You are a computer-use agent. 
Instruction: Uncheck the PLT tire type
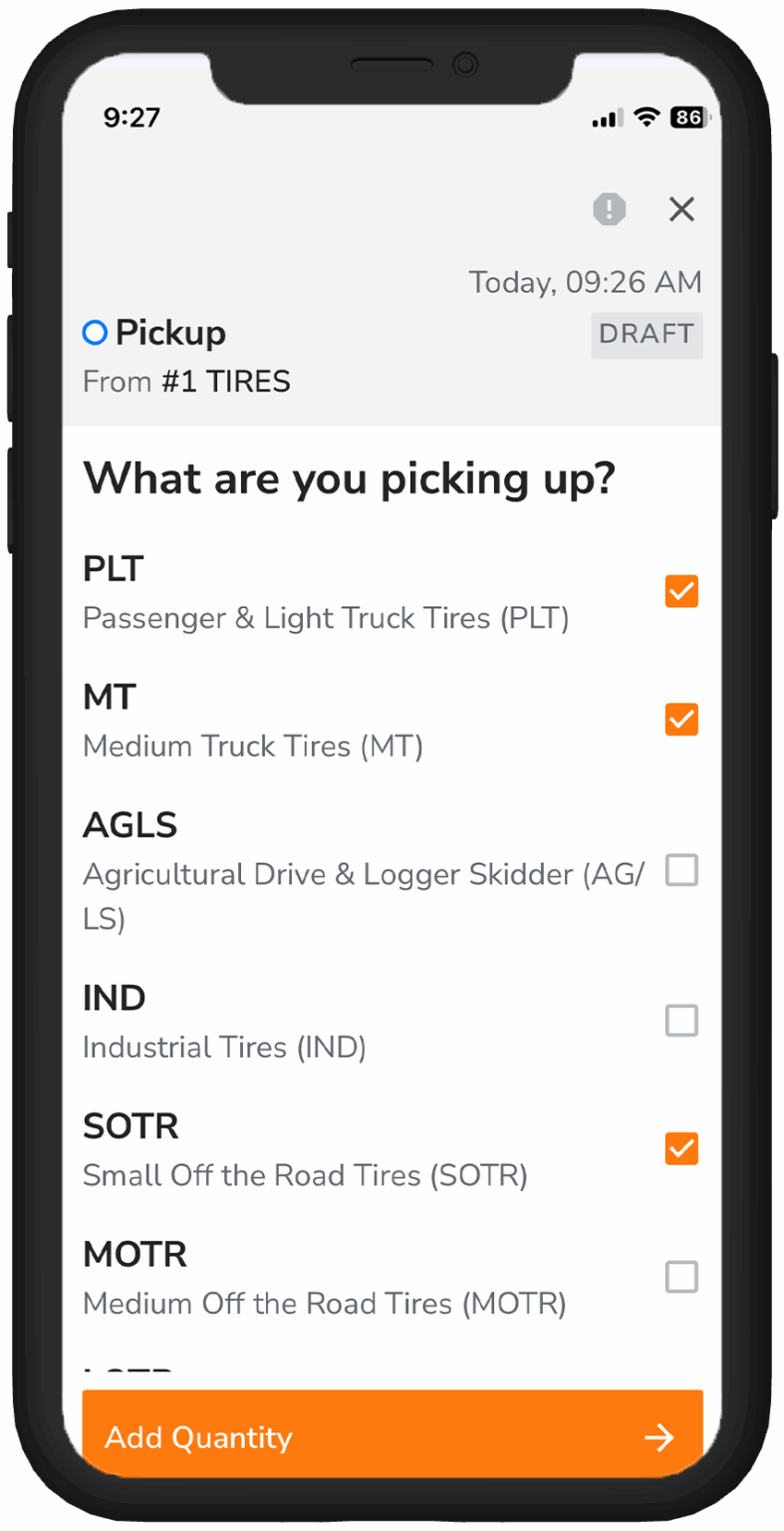tap(681, 591)
